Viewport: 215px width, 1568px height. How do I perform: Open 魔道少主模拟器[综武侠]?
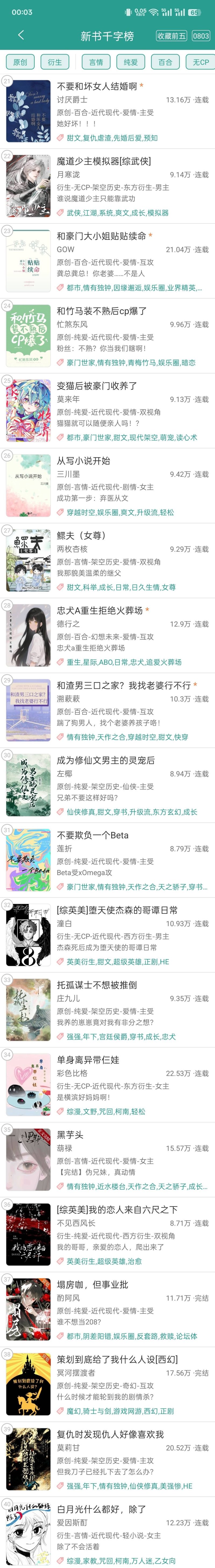pos(103,161)
